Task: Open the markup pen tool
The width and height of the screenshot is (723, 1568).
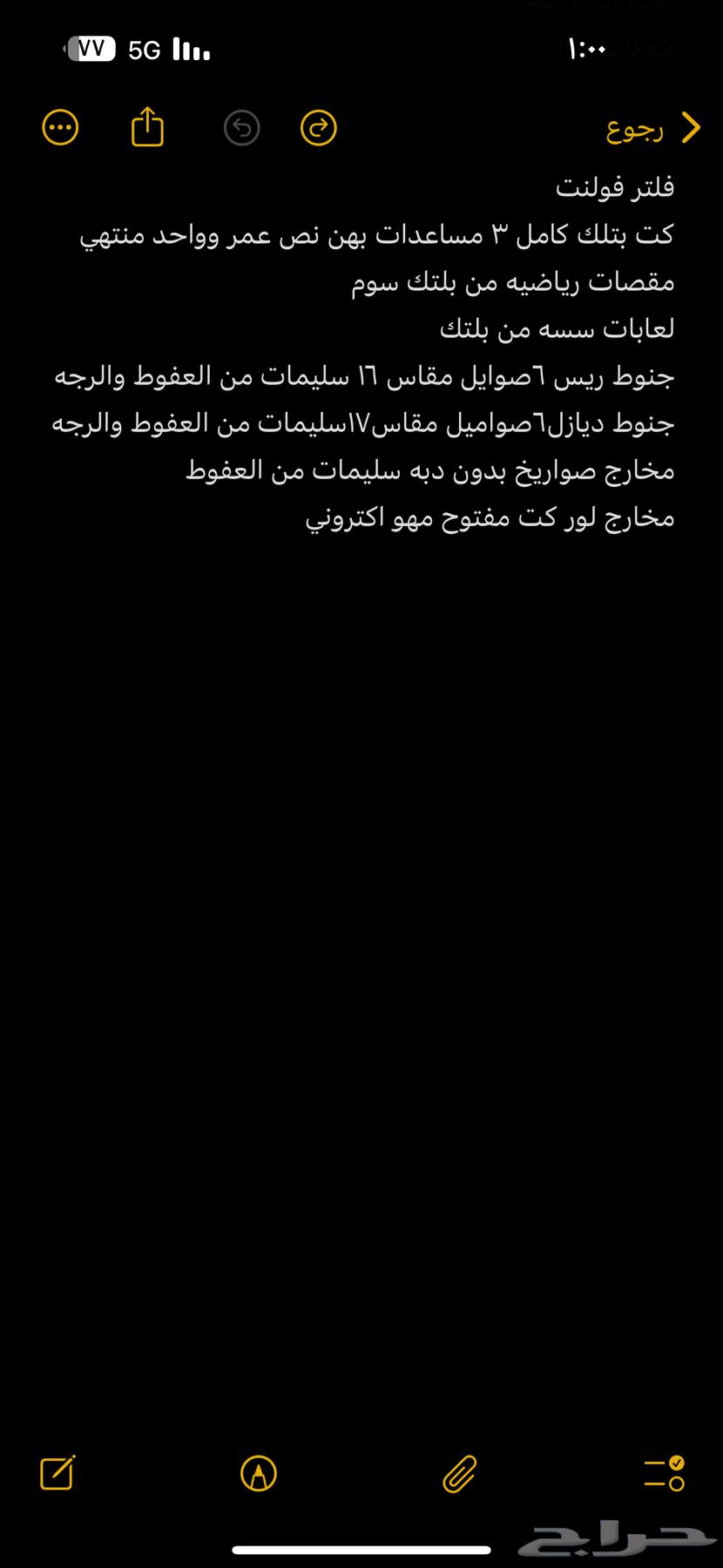Action: (x=259, y=1473)
